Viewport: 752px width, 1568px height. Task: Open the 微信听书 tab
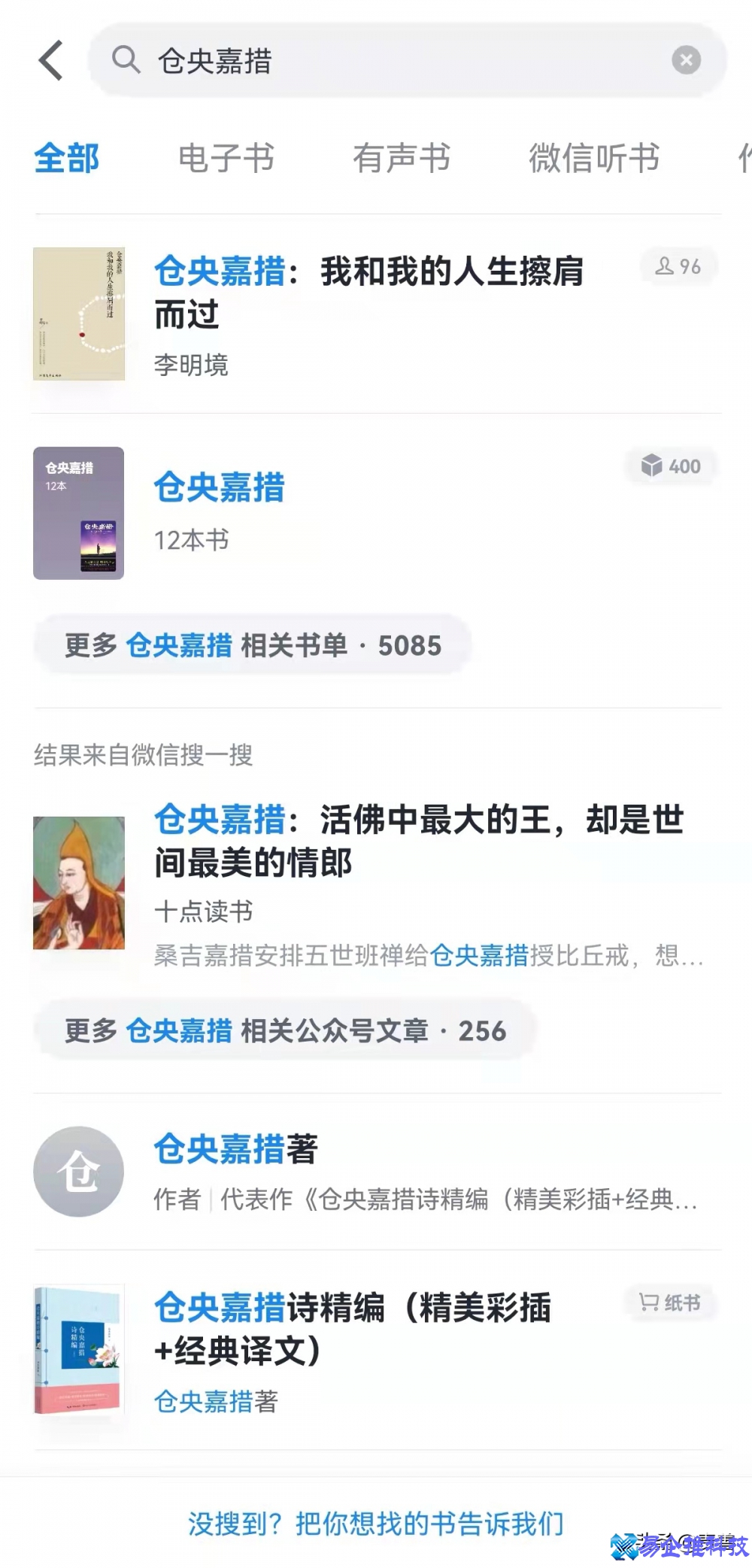click(x=594, y=159)
